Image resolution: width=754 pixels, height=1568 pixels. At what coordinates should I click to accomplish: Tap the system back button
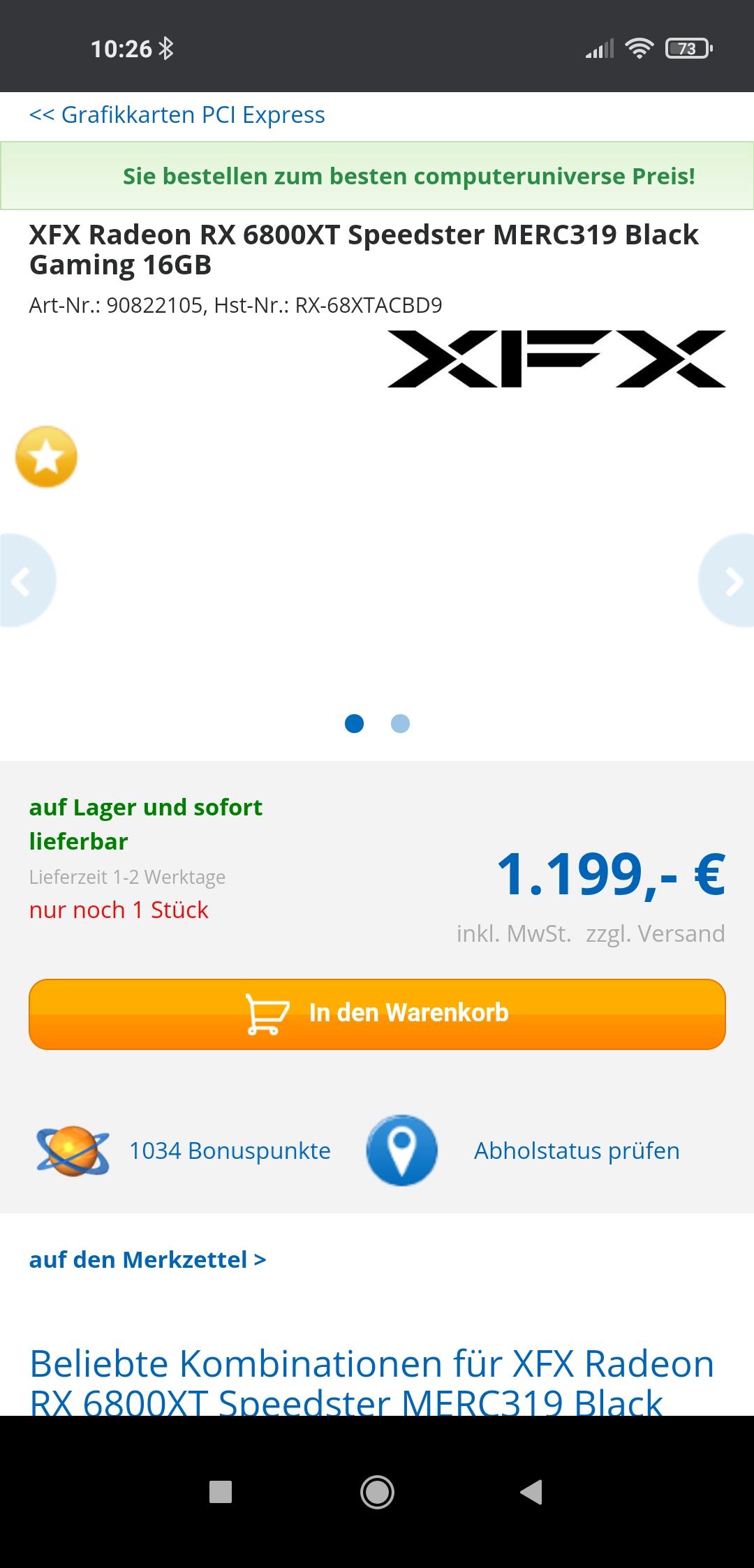(532, 1492)
